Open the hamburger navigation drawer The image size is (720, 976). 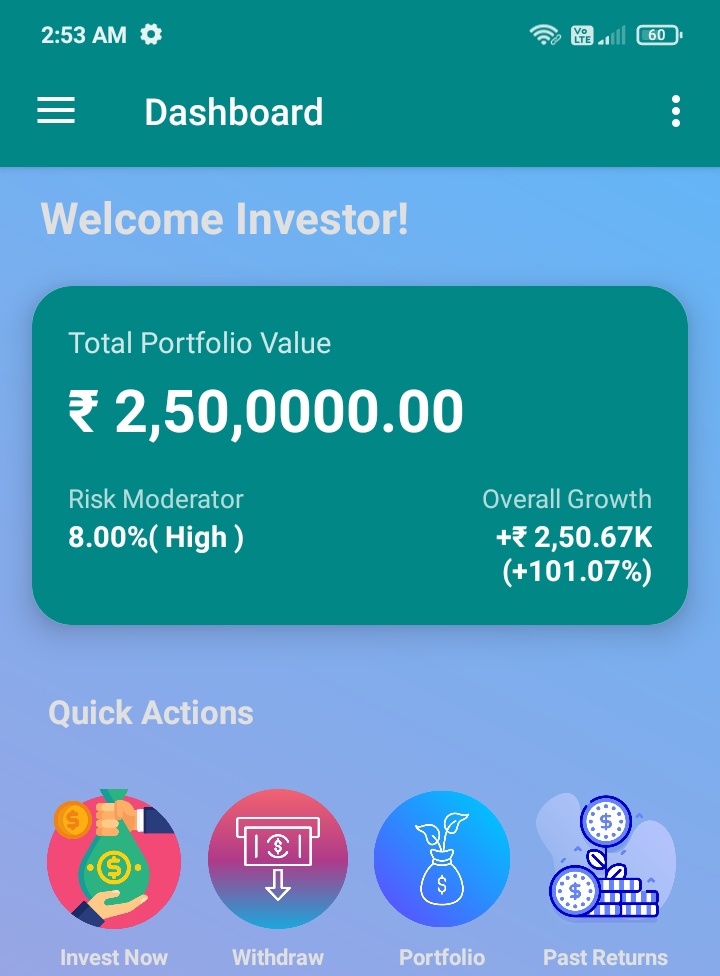[x=56, y=111]
